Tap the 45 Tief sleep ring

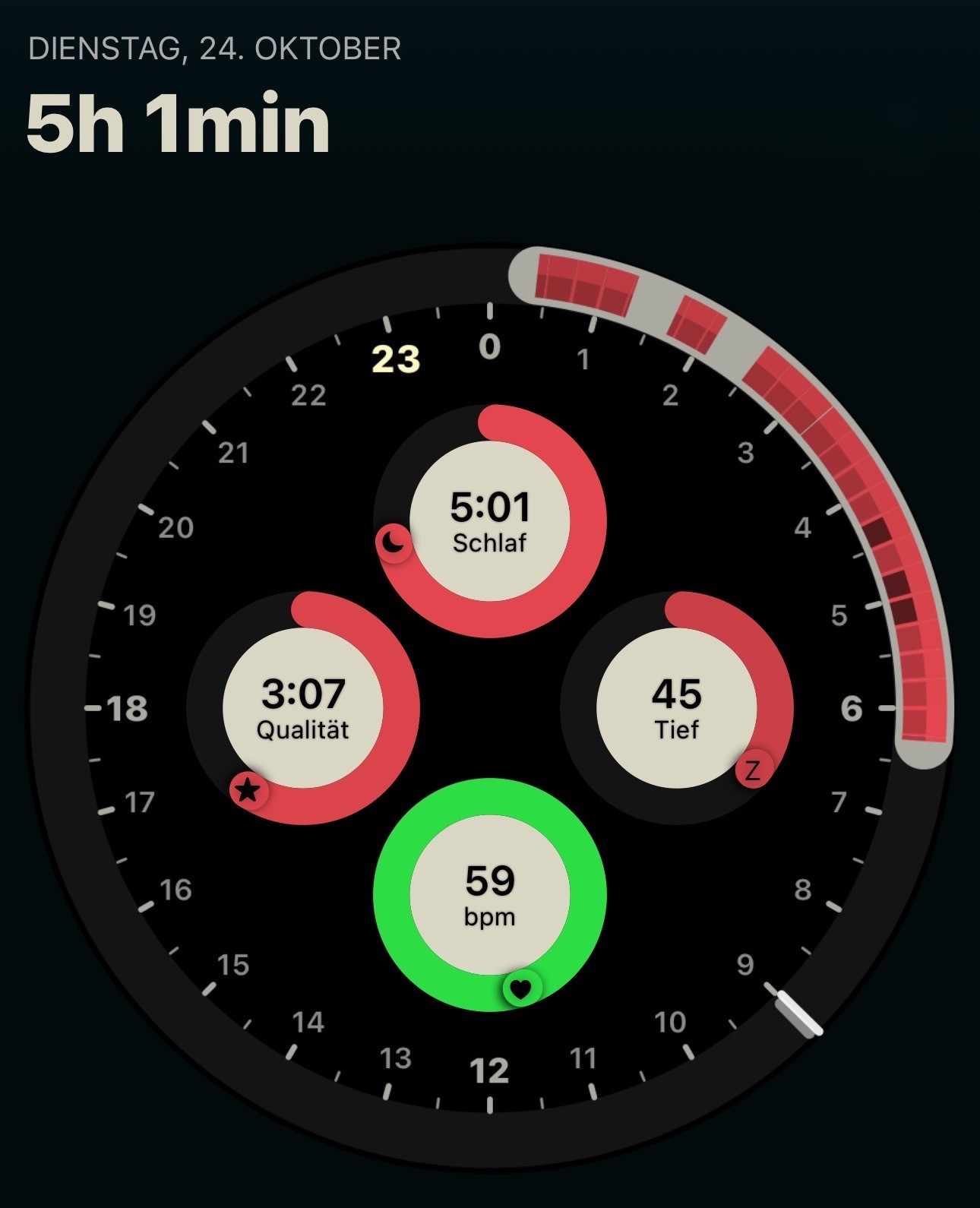click(676, 708)
